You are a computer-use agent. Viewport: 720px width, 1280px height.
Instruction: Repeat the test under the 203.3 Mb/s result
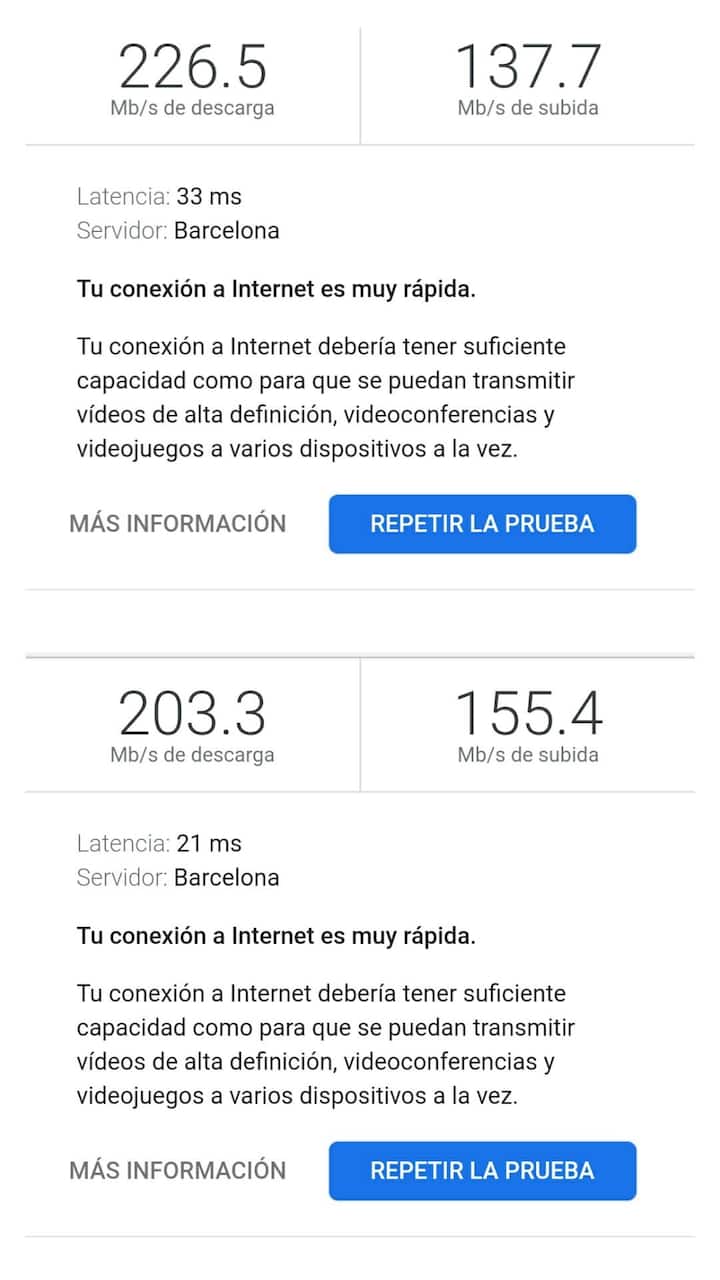482,1171
